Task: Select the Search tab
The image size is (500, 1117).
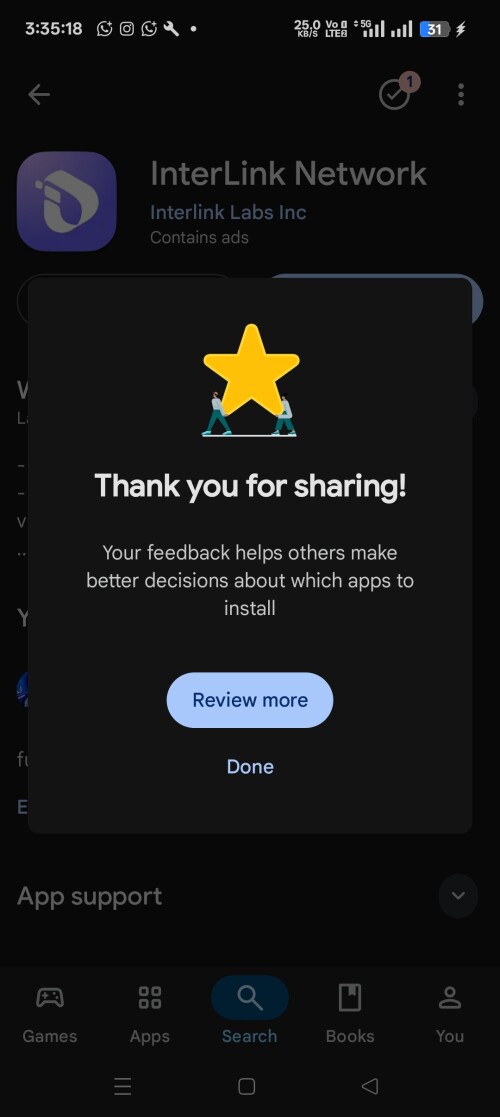Action: tap(249, 1012)
